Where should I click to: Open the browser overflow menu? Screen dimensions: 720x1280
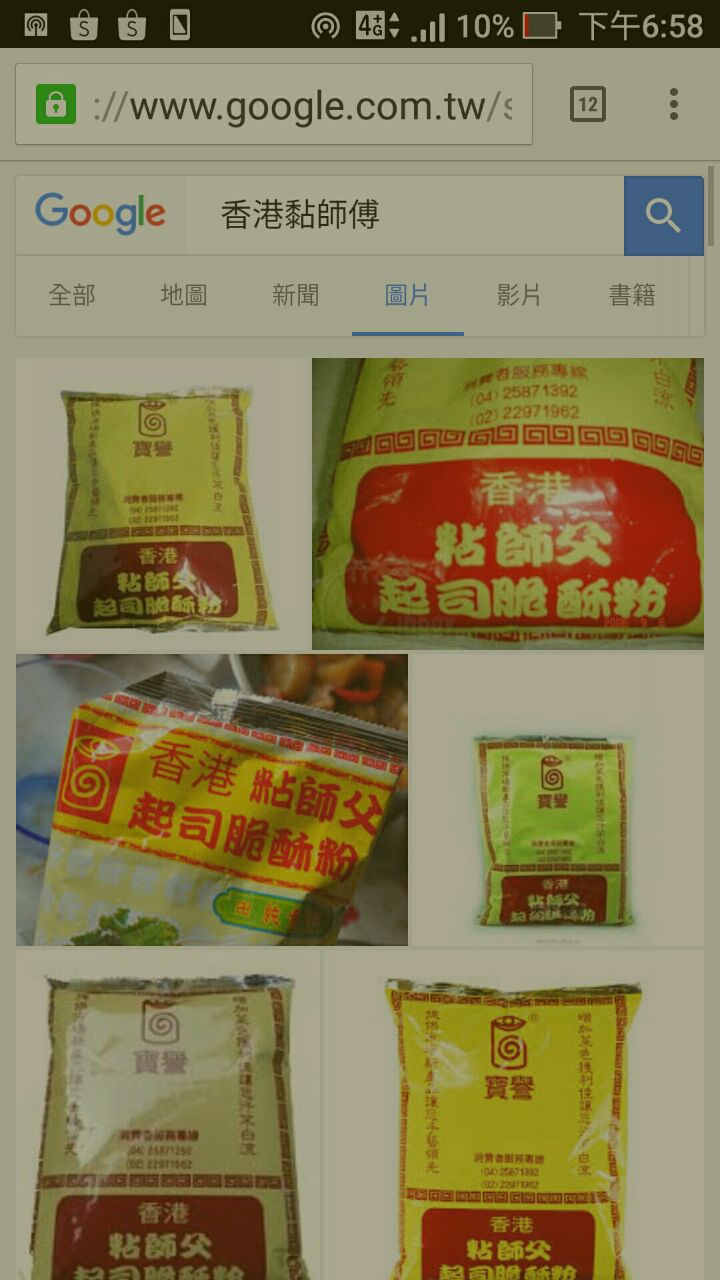(x=674, y=104)
